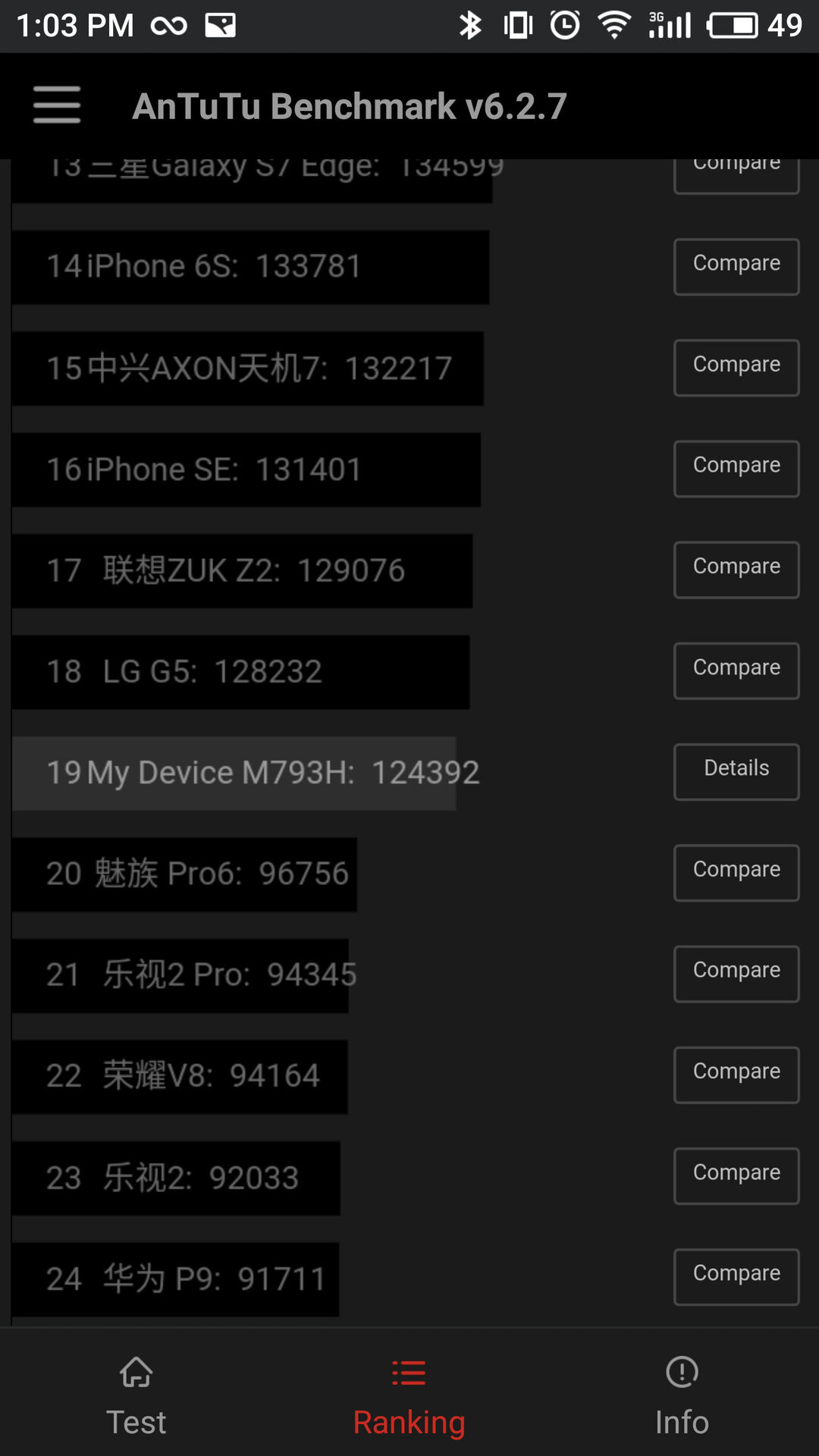The image size is (819, 1456).
Task: Tap Compare for 中兴AXON天机7
Action: coord(736,368)
